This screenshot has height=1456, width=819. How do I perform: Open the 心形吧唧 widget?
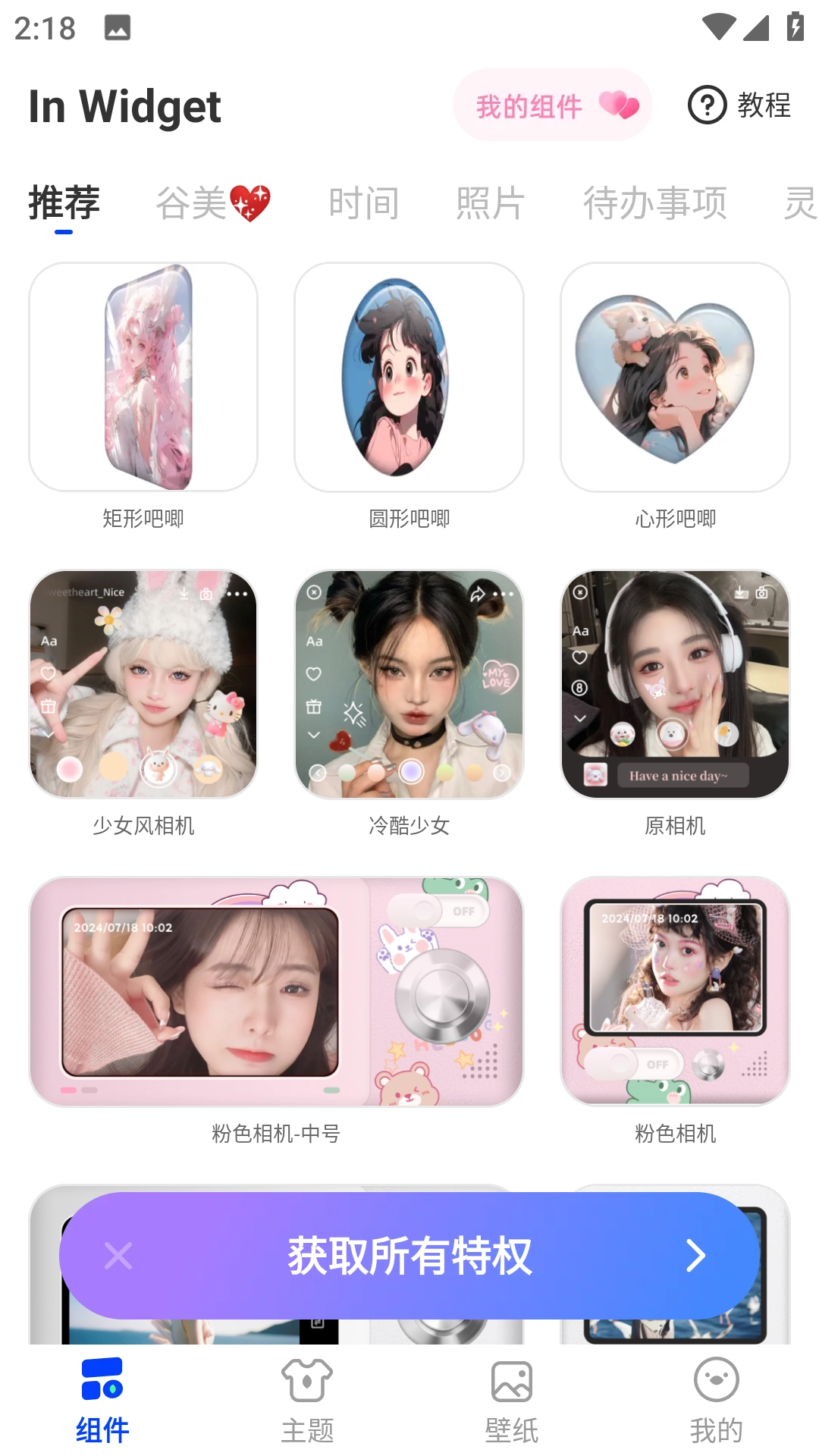(675, 377)
